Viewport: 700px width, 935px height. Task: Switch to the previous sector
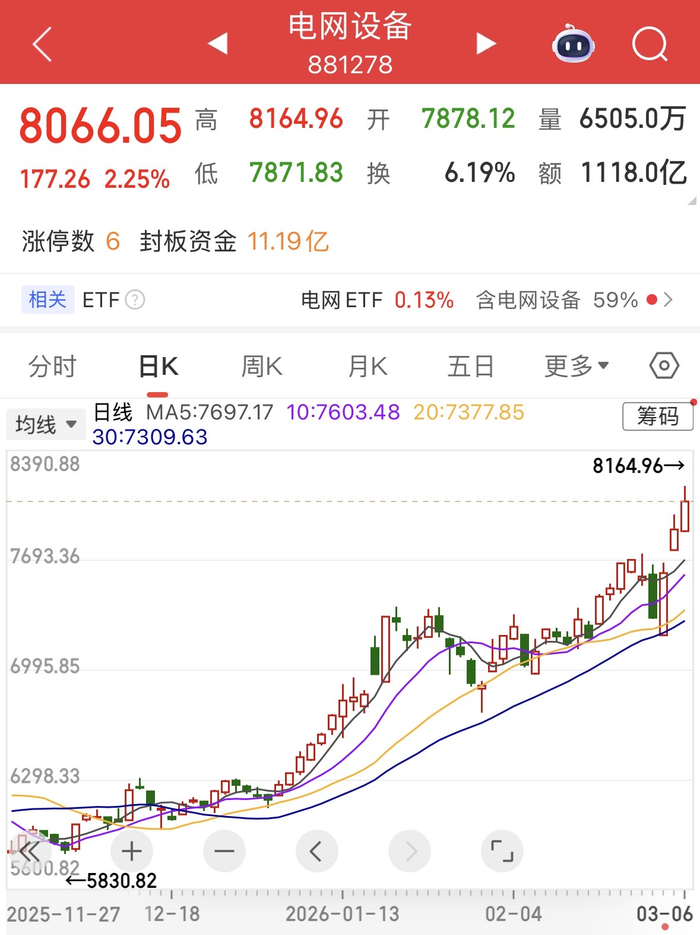point(217,43)
